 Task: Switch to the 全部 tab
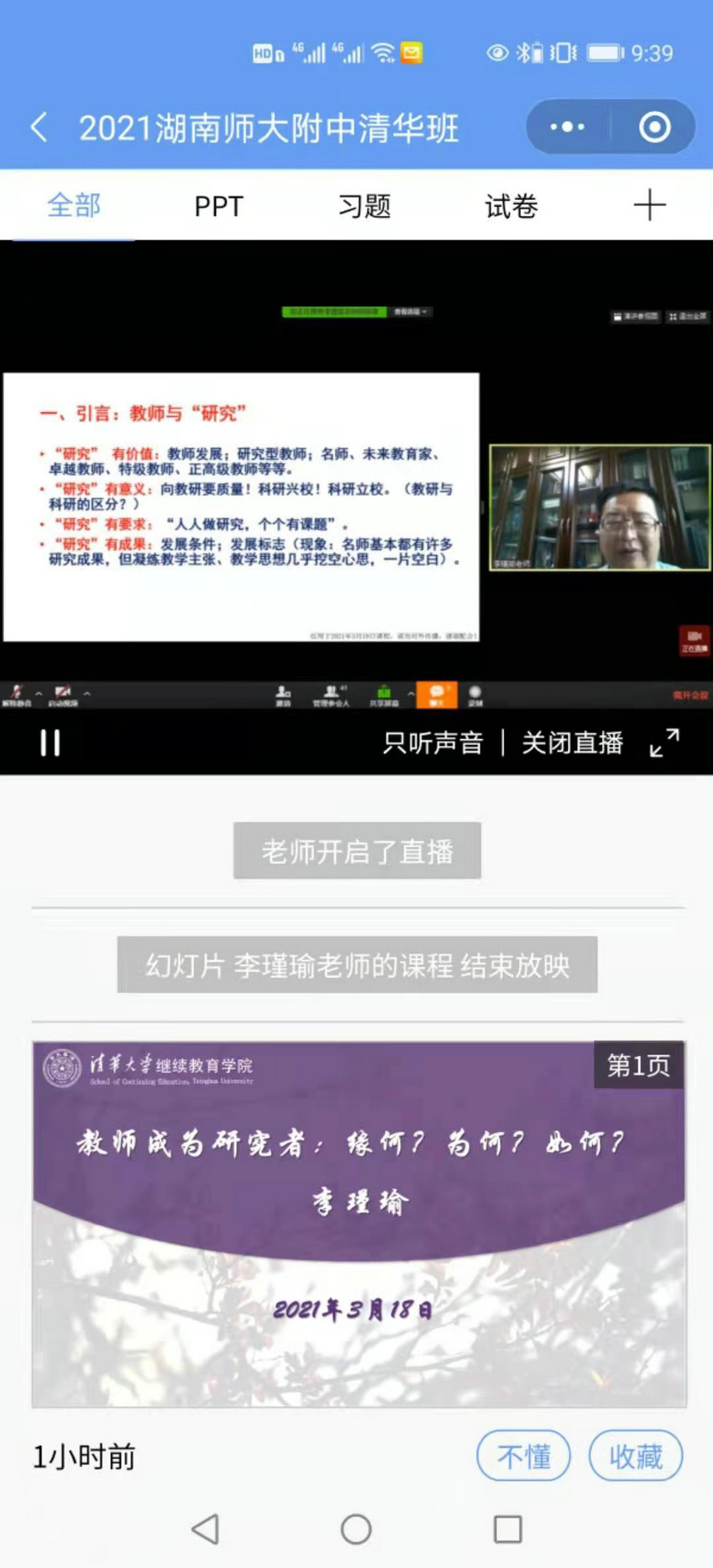74,206
